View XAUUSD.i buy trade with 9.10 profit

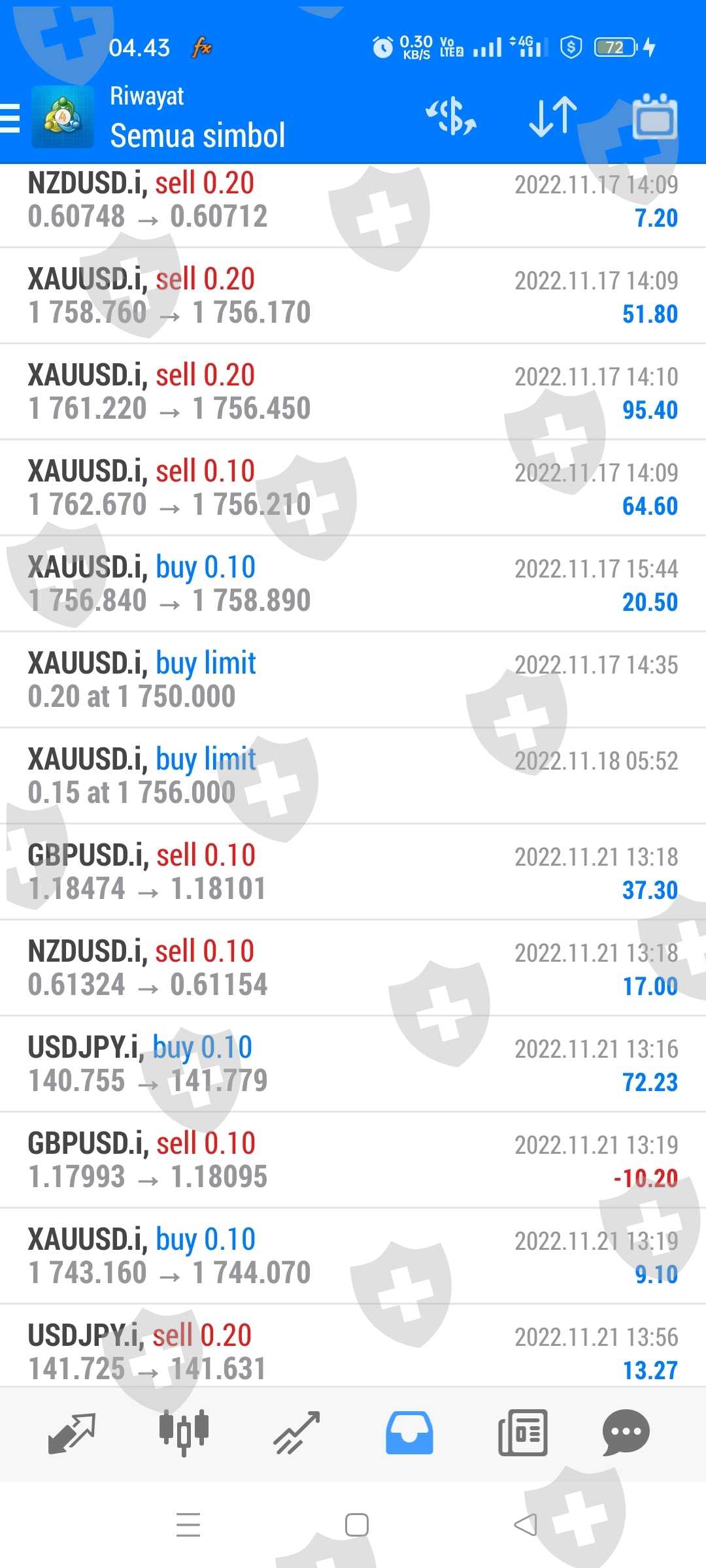tap(353, 1256)
